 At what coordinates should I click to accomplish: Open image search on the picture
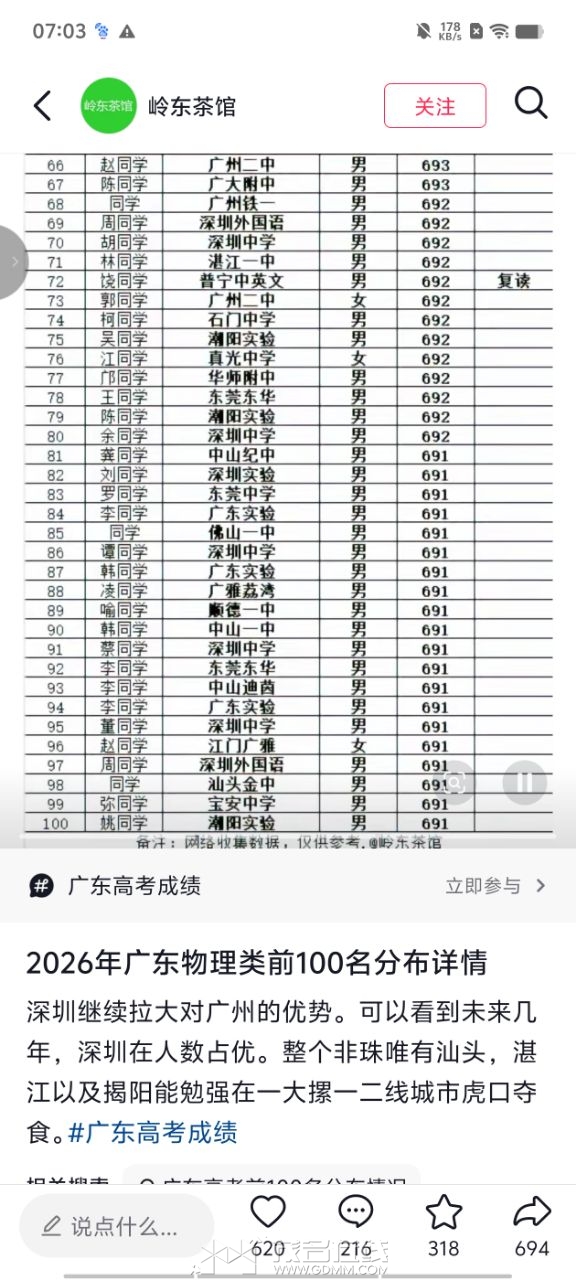(455, 781)
